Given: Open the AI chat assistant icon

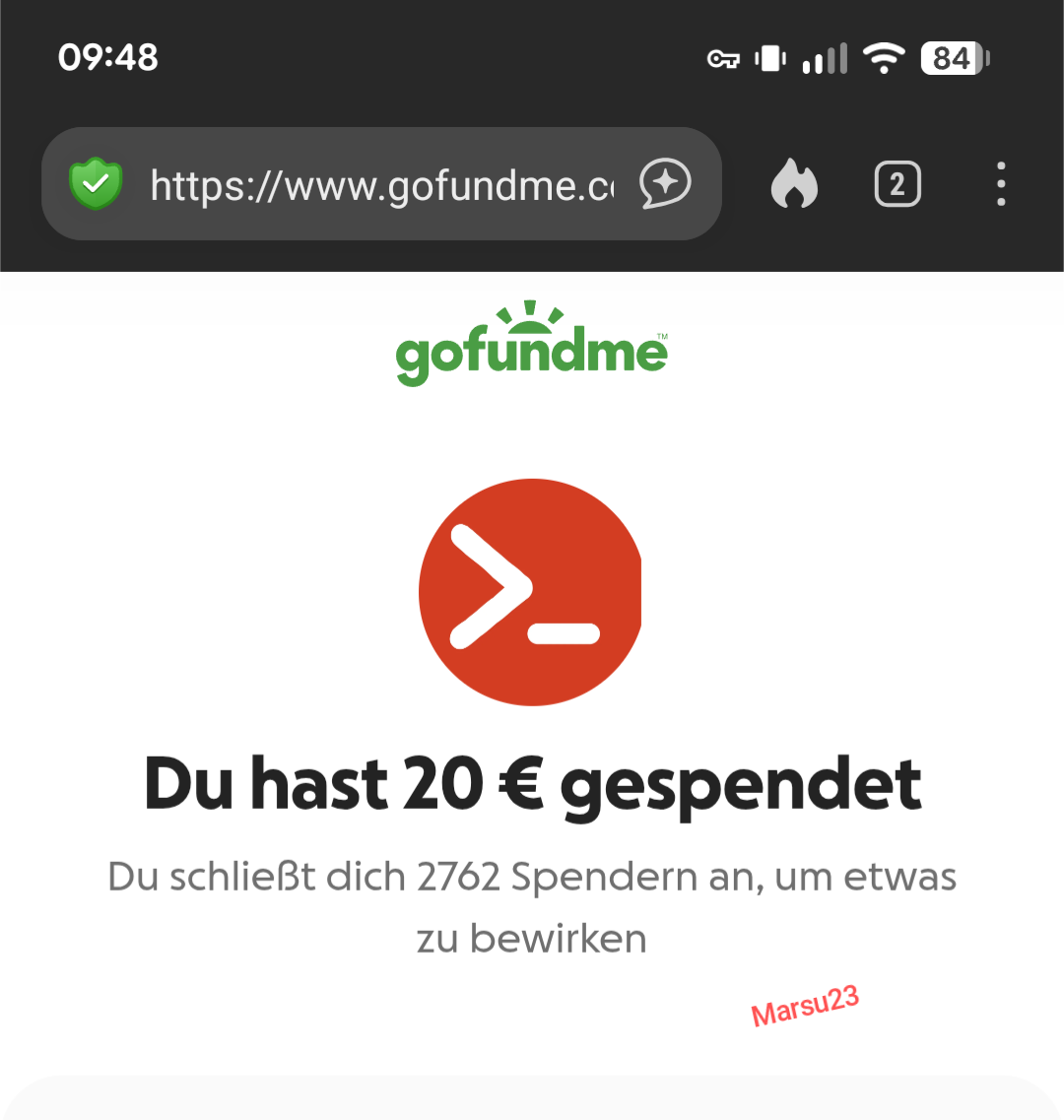Looking at the screenshot, I should 665,184.
